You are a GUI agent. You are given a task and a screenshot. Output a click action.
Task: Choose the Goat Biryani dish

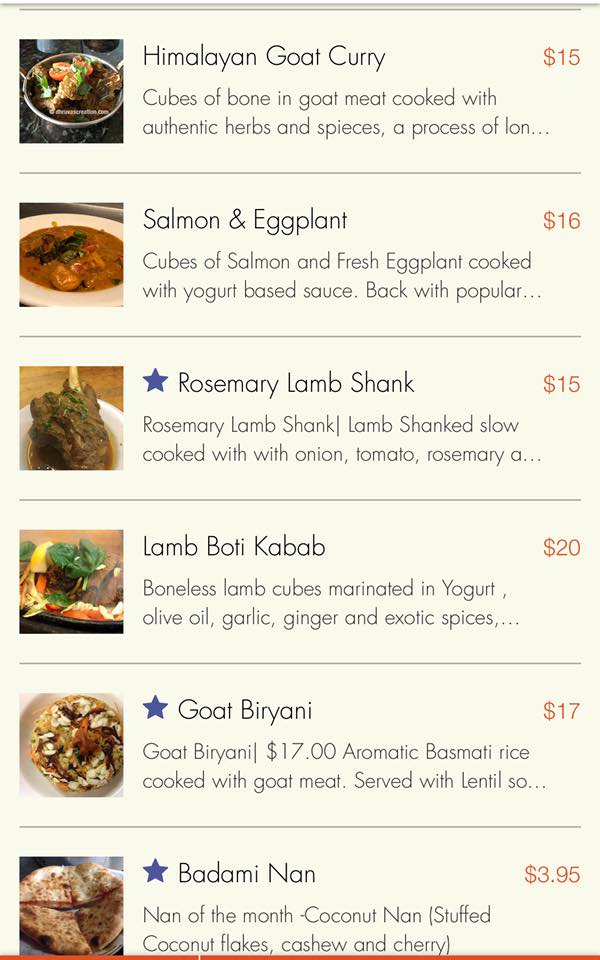click(245, 711)
